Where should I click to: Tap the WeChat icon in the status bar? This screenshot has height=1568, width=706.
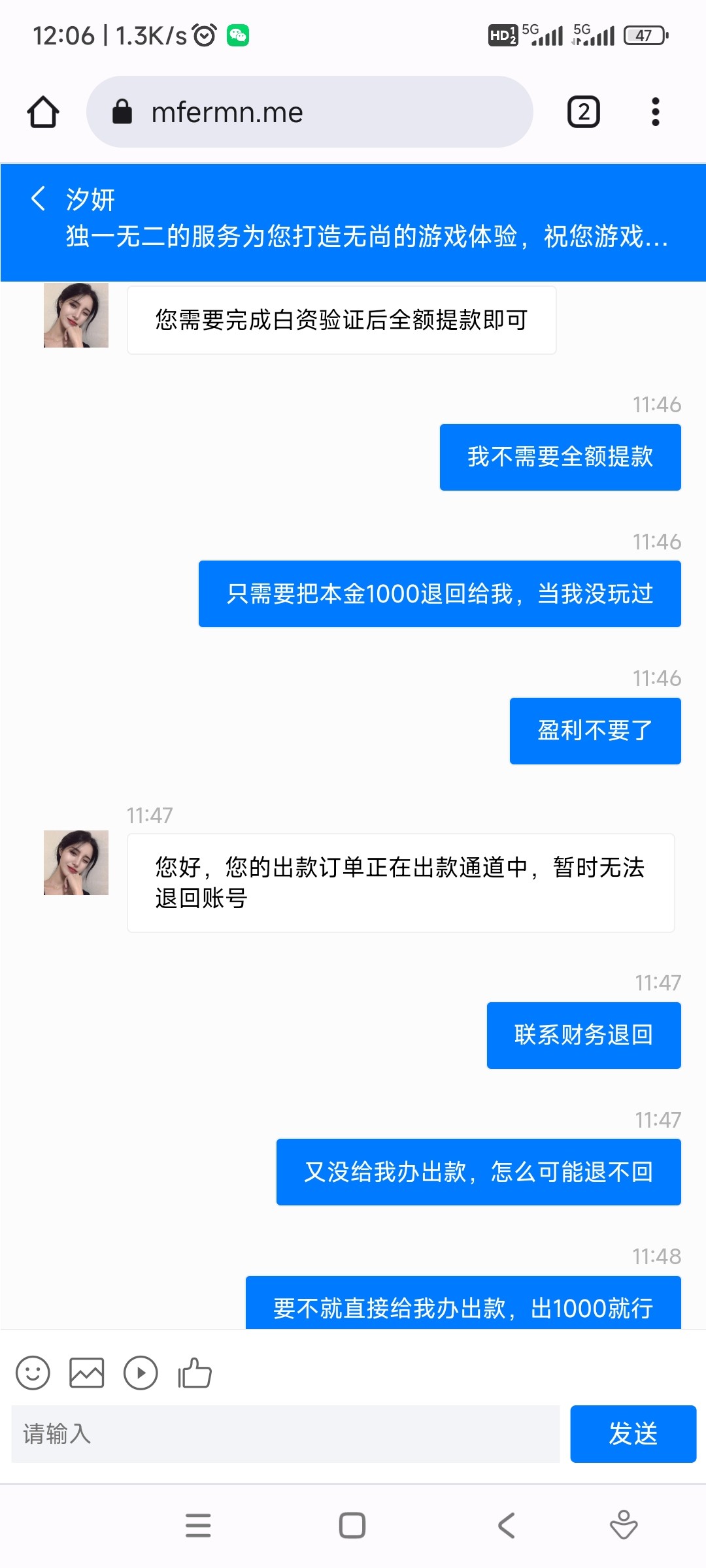coord(237,36)
